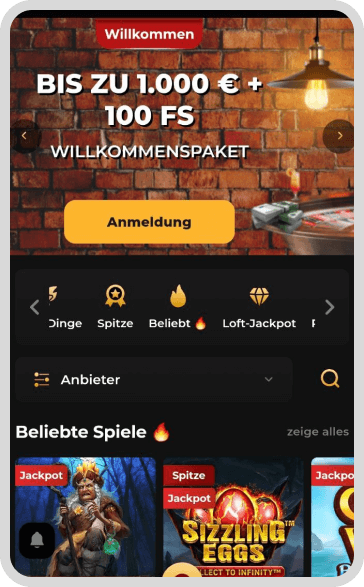Expand the Anbieter dropdown

tap(154, 380)
